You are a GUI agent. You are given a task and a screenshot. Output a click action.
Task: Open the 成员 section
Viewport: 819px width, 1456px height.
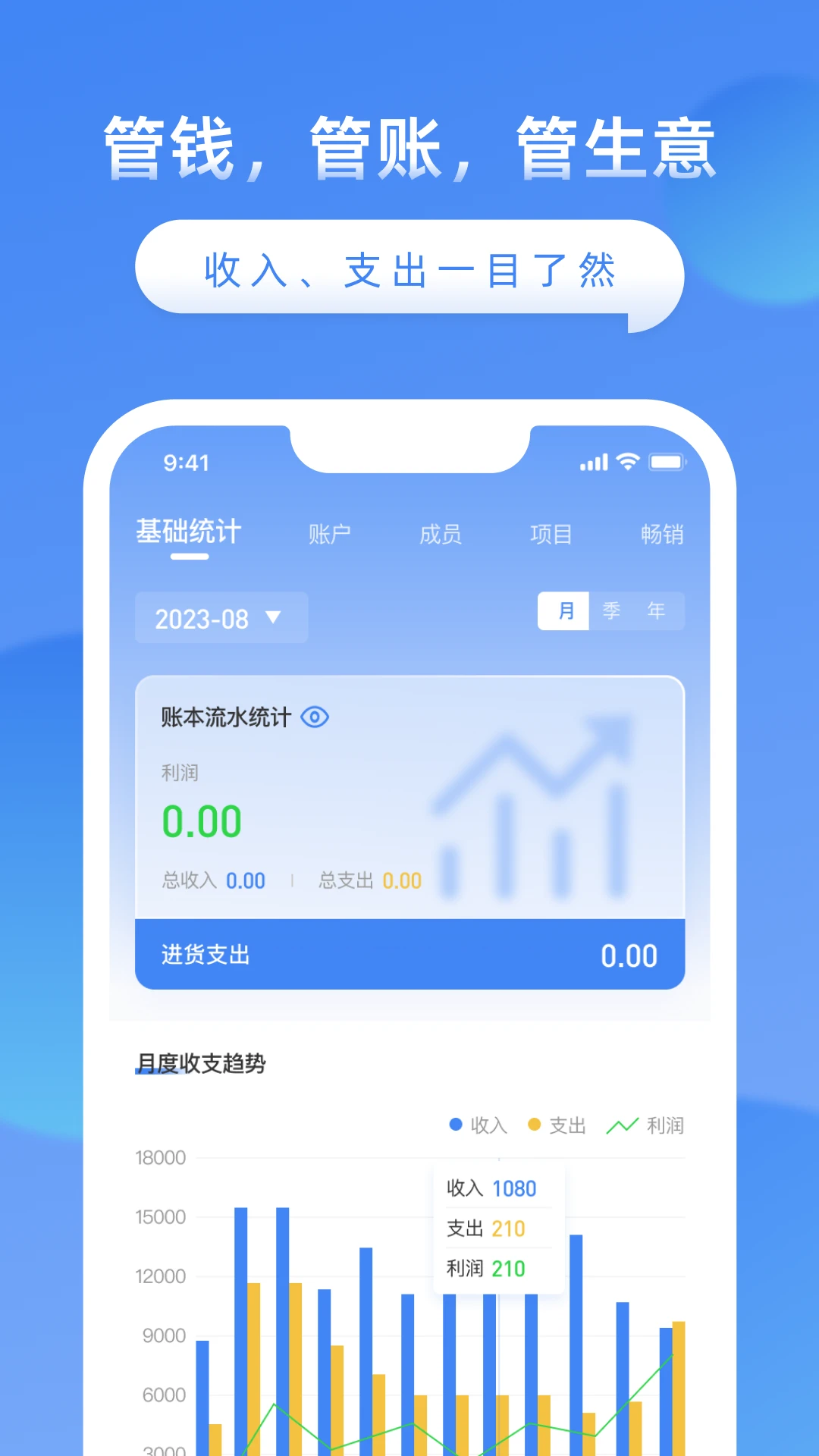tap(440, 533)
